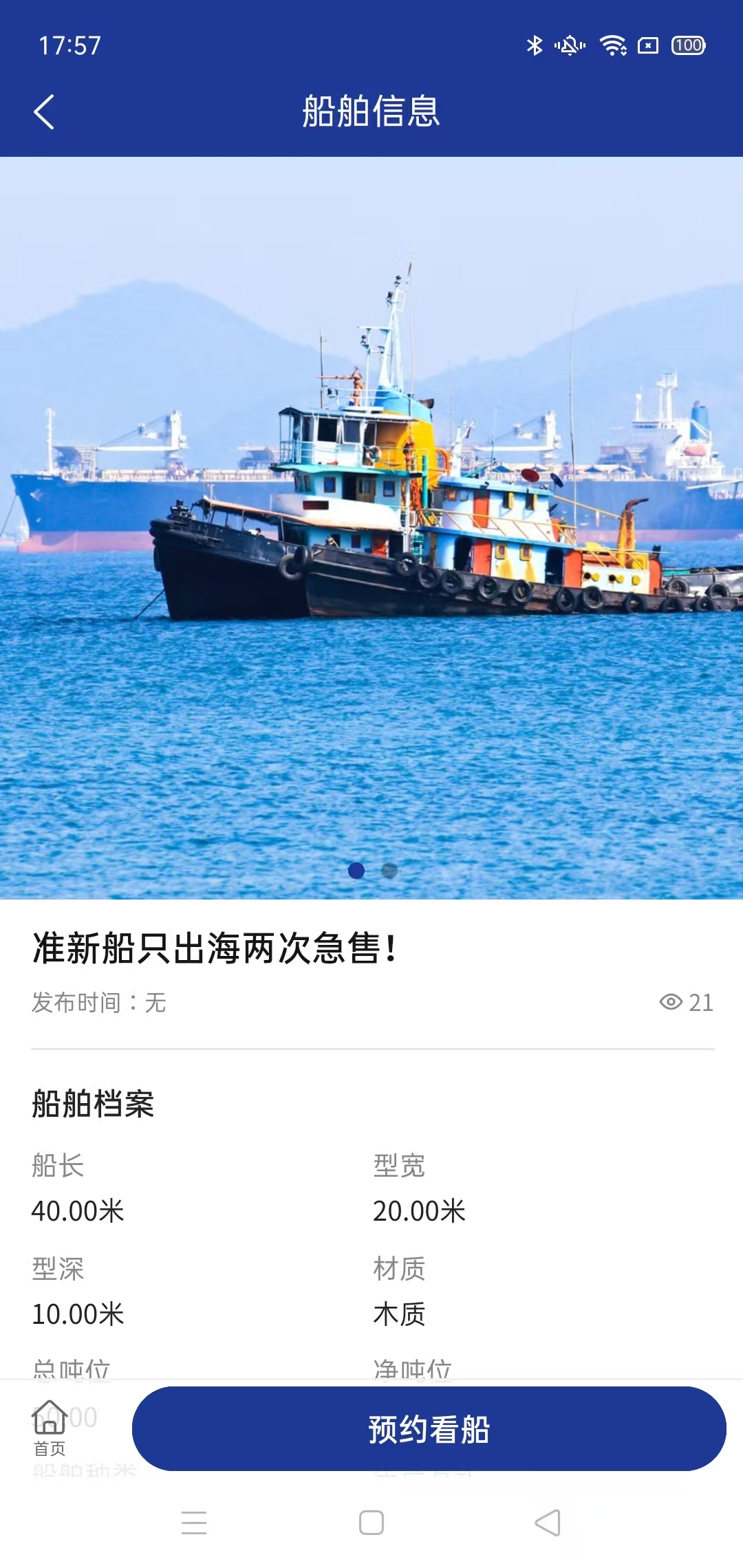743x1568 pixels.
Task: Expand the 发布时间 details row
Action: 97,1002
